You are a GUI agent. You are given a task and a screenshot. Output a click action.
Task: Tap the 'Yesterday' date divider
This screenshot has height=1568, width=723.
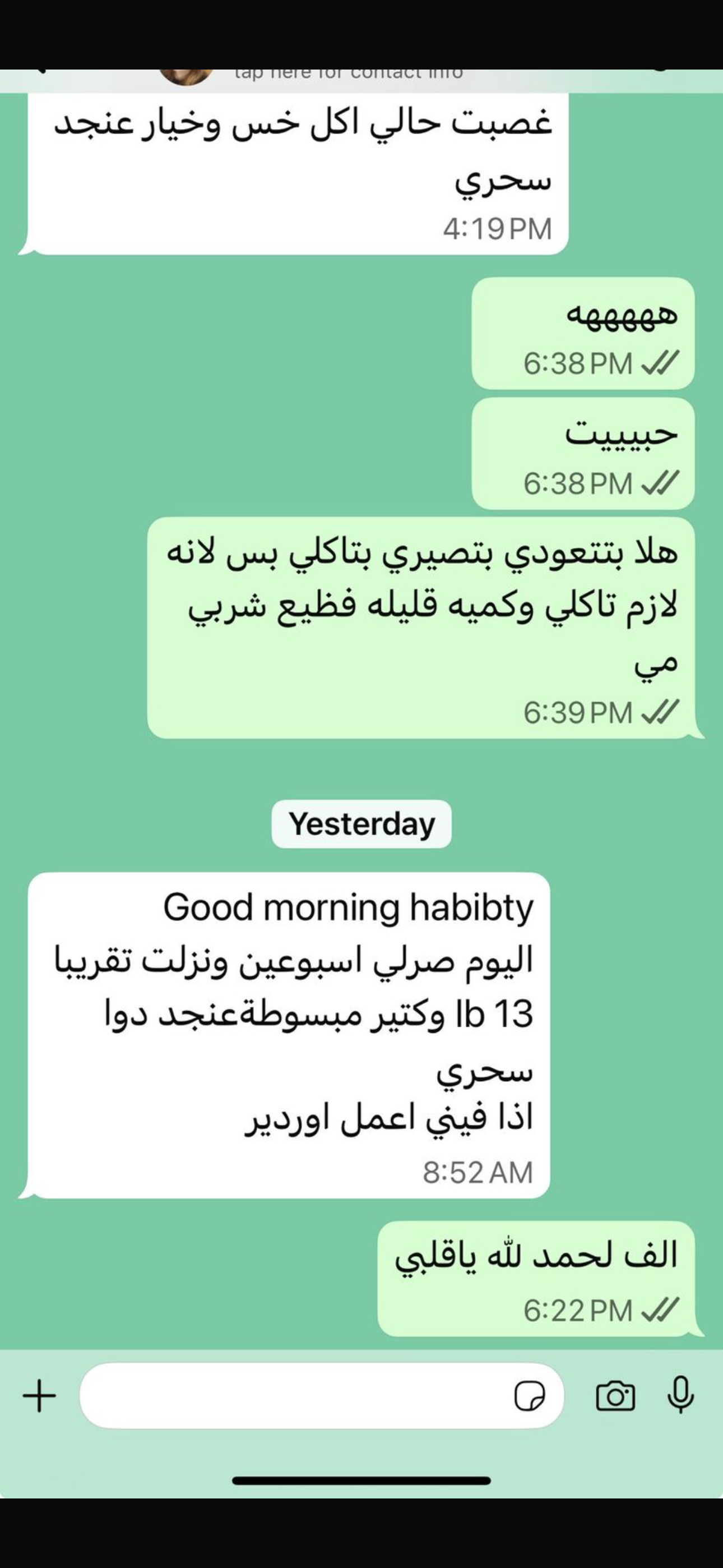361,823
